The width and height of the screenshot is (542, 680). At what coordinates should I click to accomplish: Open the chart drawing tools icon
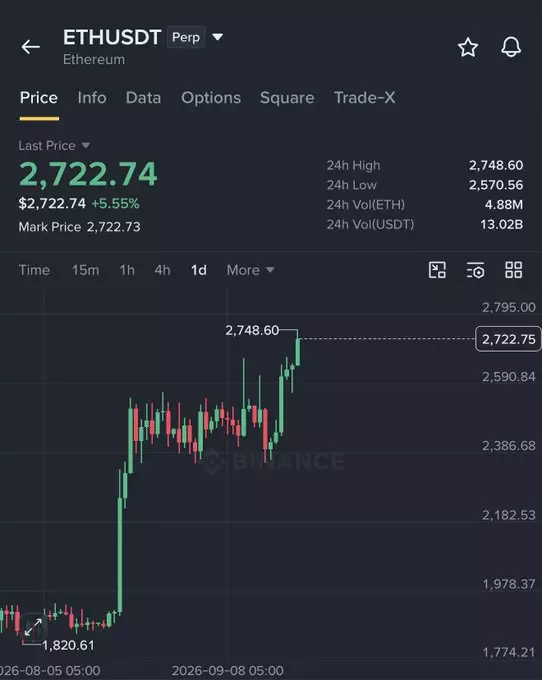437,270
